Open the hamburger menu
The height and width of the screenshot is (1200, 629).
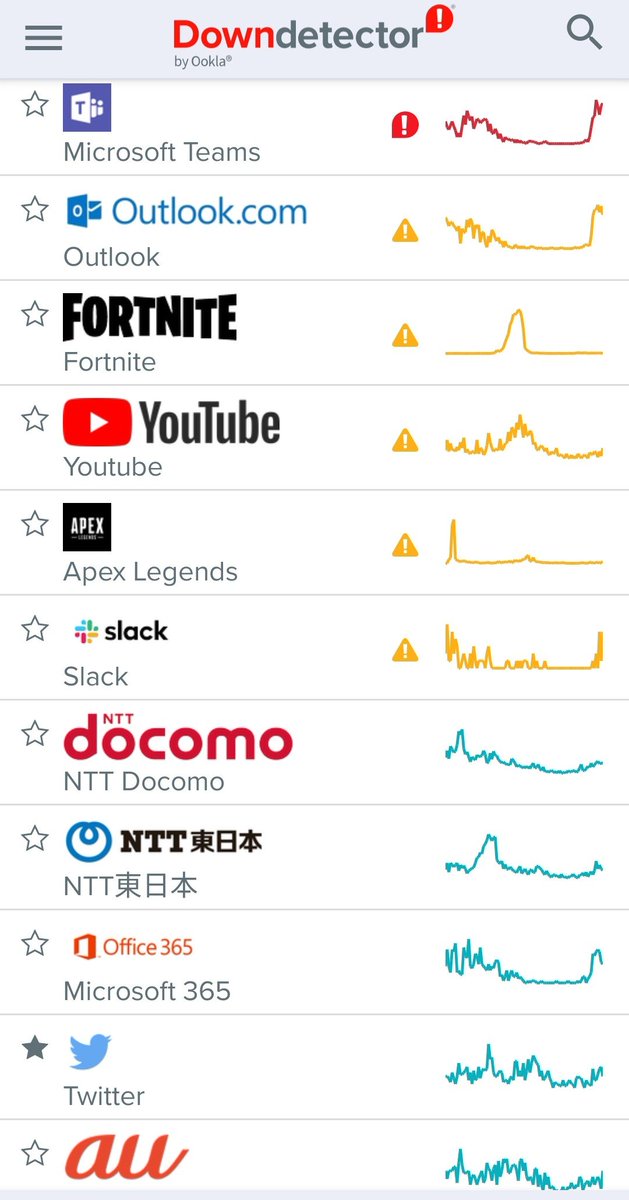point(43,38)
